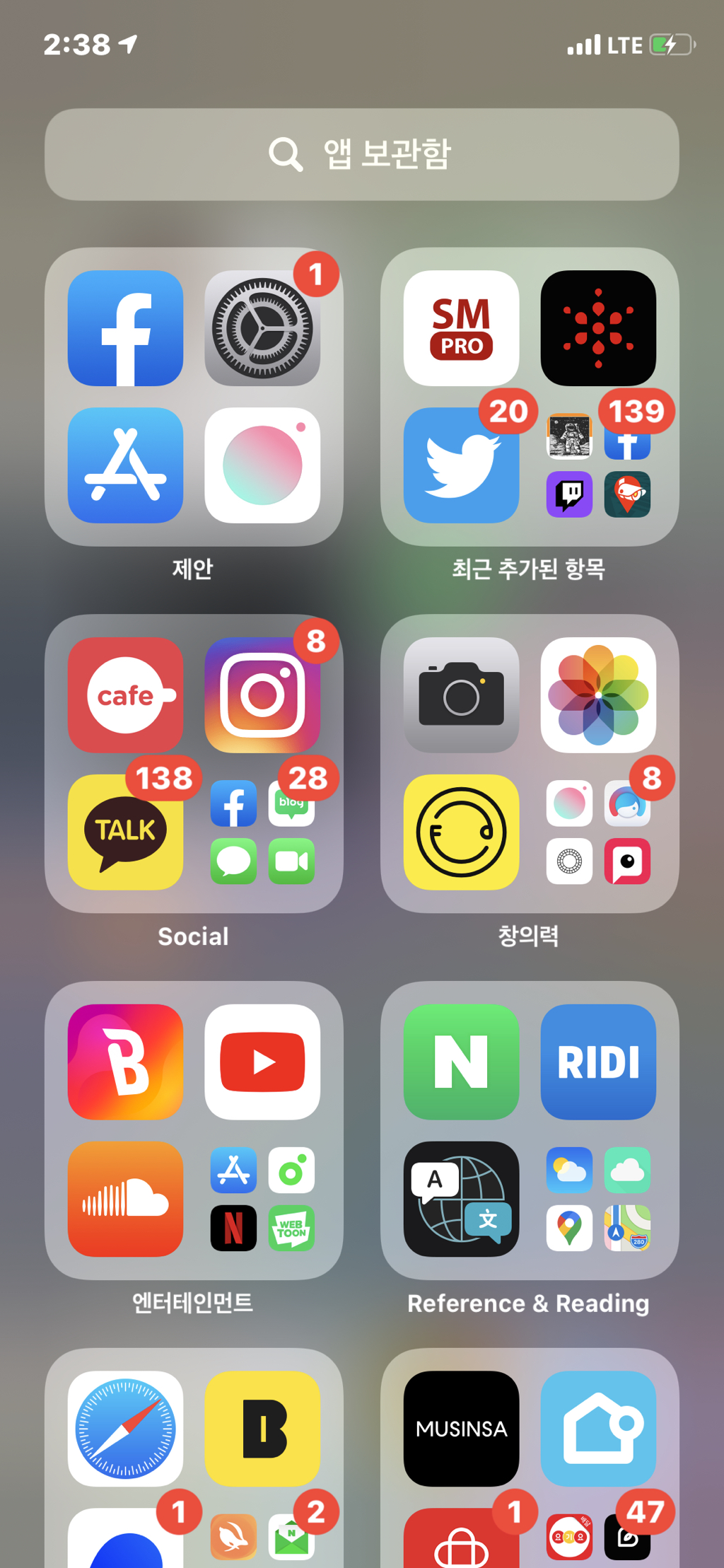The image size is (724, 1568).
Task: Open the MUSINSA shopping app
Action: click(461, 1429)
